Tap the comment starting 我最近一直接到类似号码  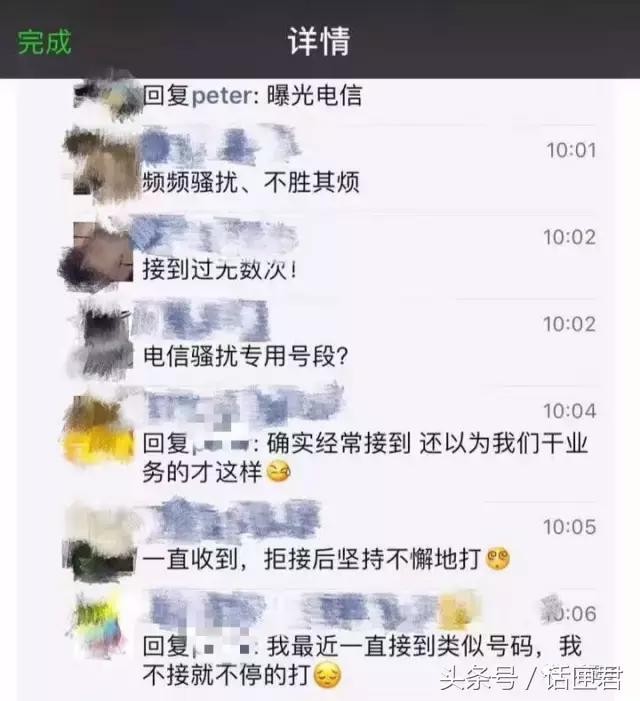[362, 660]
